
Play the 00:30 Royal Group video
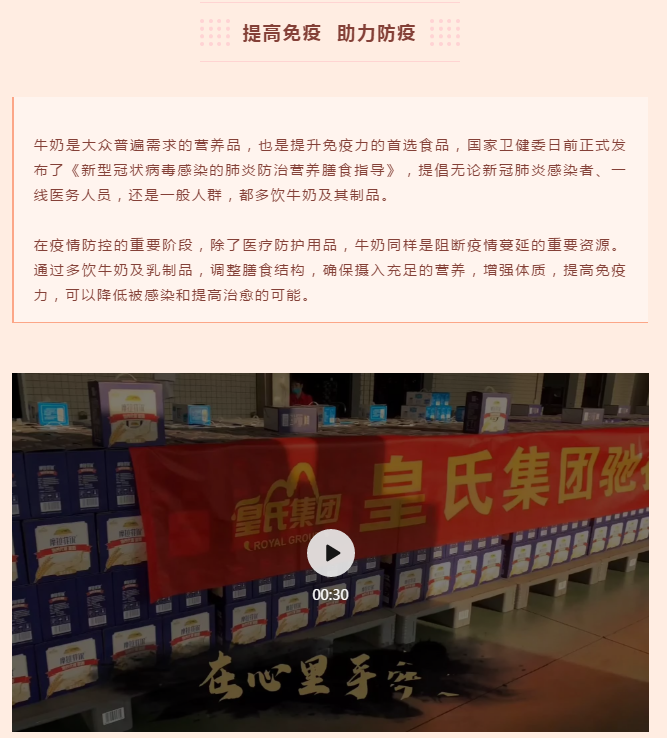pos(331,553)
